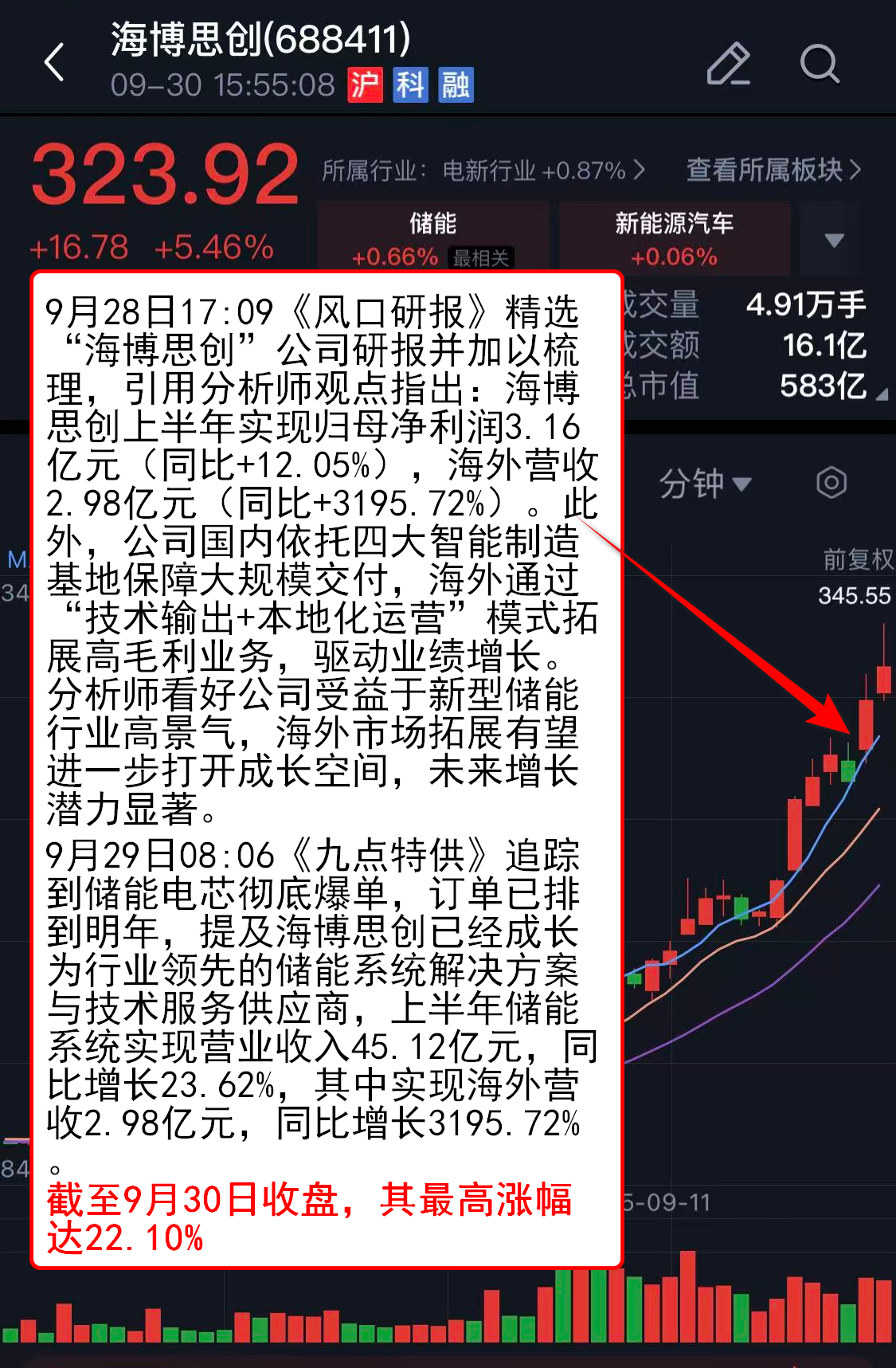
Task: Open the 分钟 chart period dropdown
Action: point(704,484)
